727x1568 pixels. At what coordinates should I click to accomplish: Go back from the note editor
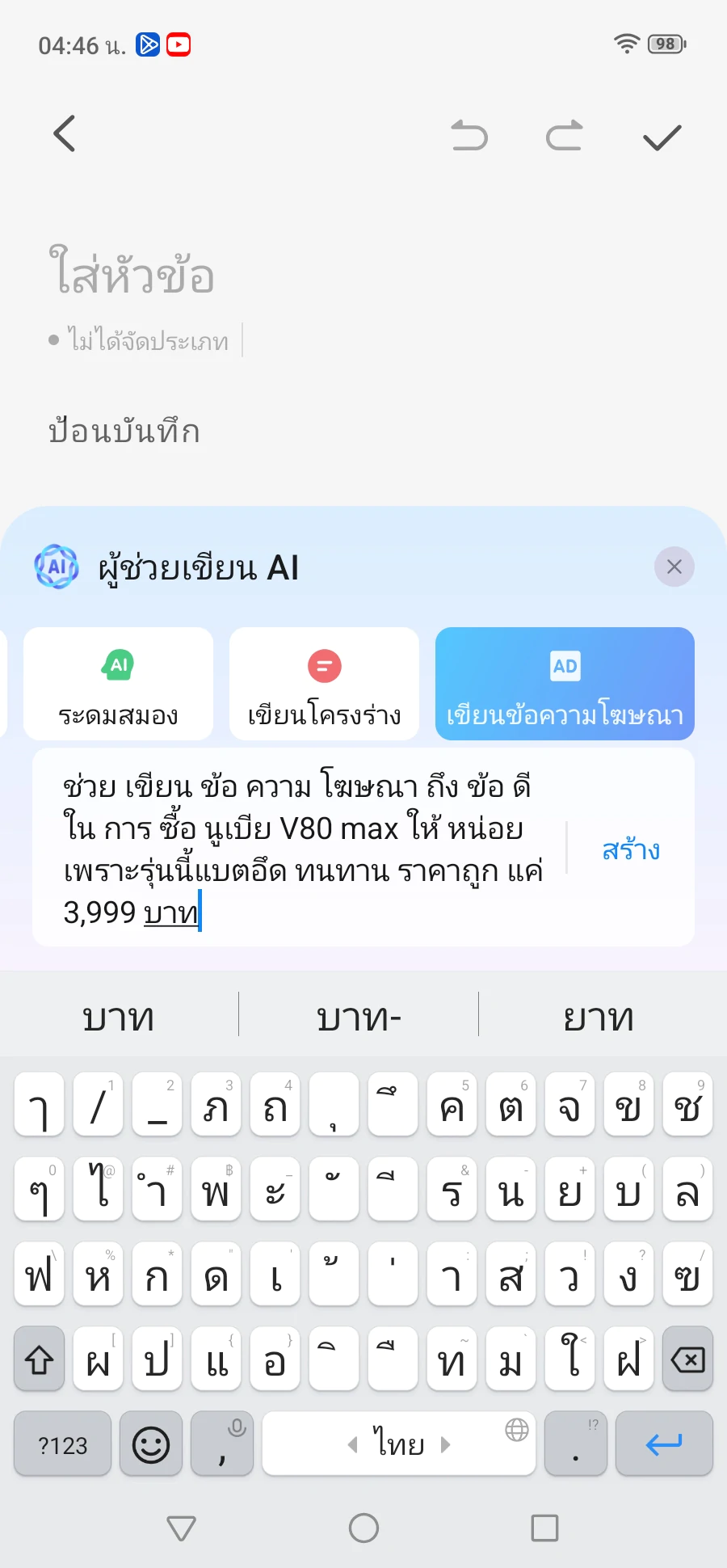tap(65, 134)
